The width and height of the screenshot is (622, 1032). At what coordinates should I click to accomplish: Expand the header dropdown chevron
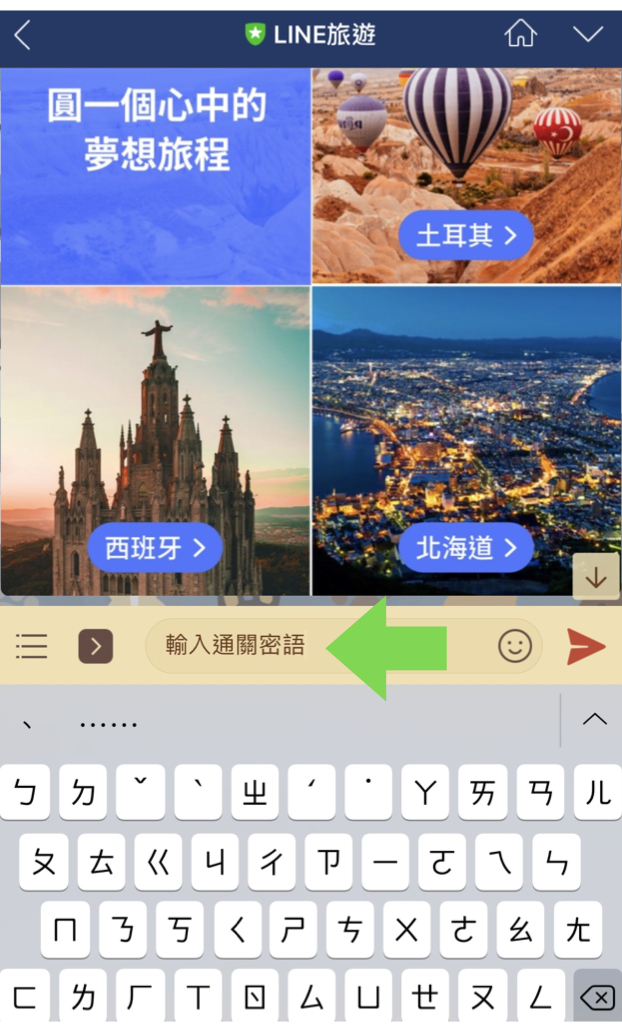click(x=587, y=34)
